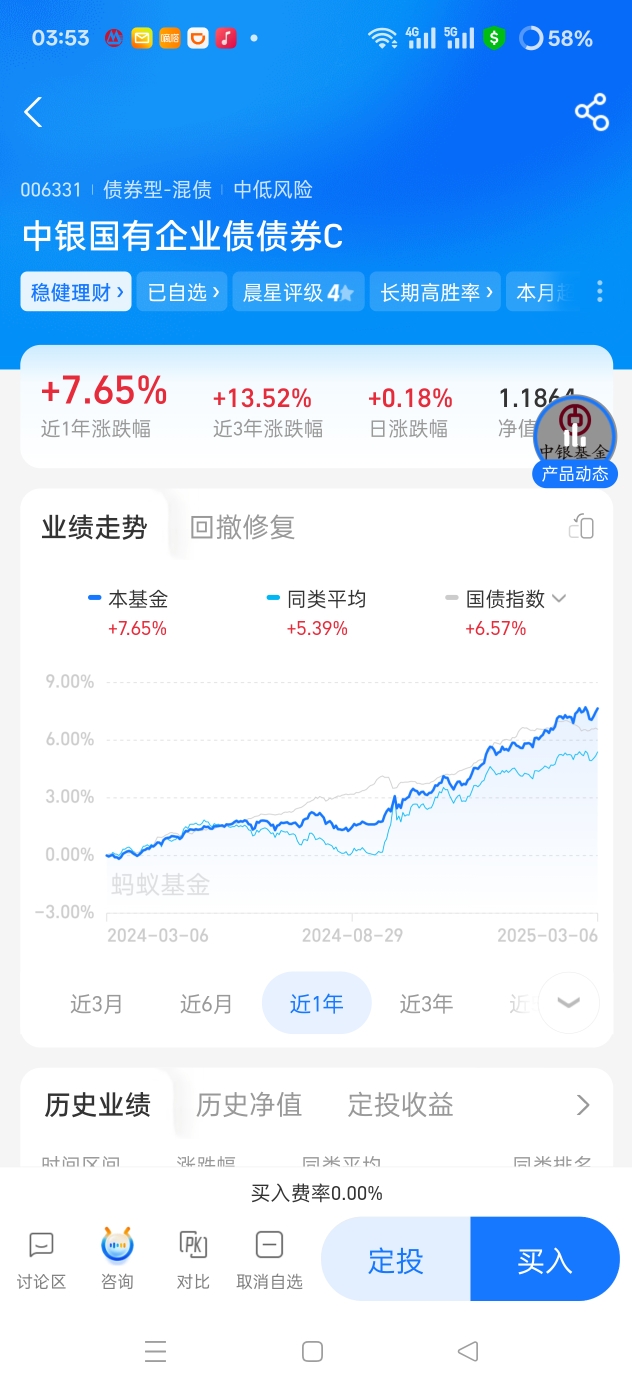Go back using the top-left arrow
The width and height of the screenshot is (632, 1390).
click(x=33, y=112)
